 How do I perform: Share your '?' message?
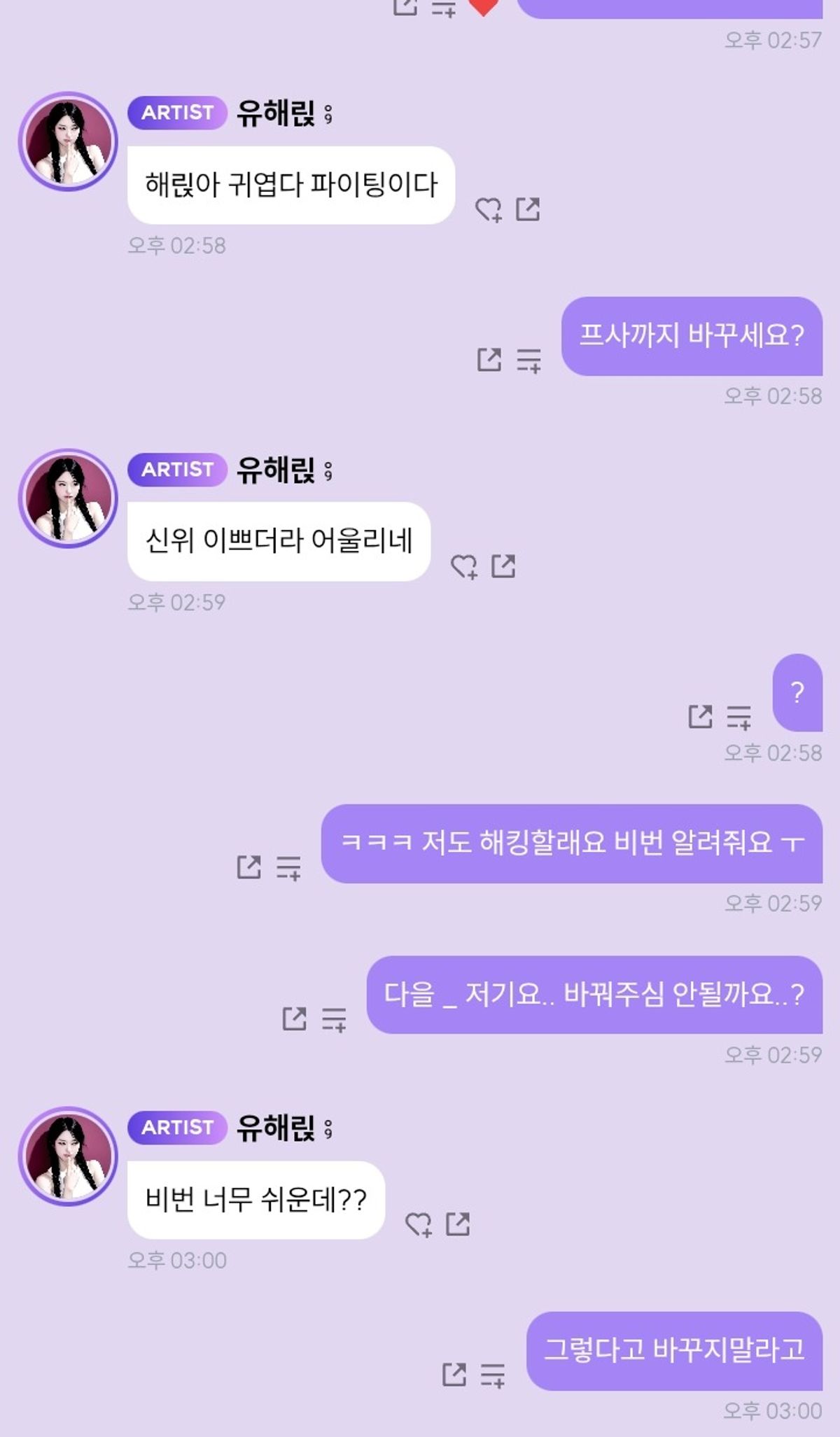coord(700,716)
